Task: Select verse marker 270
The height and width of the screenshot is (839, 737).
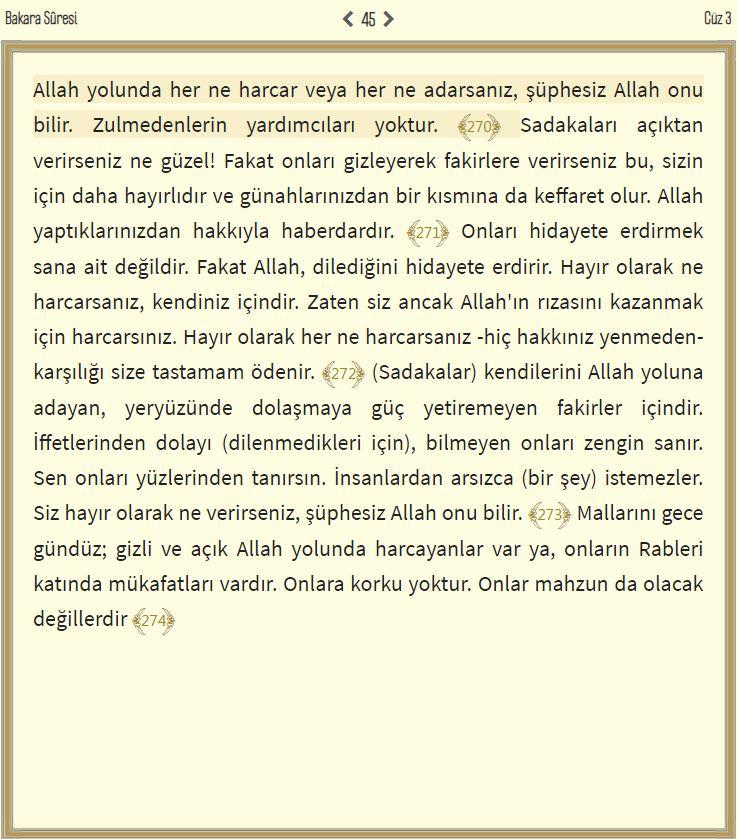Action: [x=479, y=127]
